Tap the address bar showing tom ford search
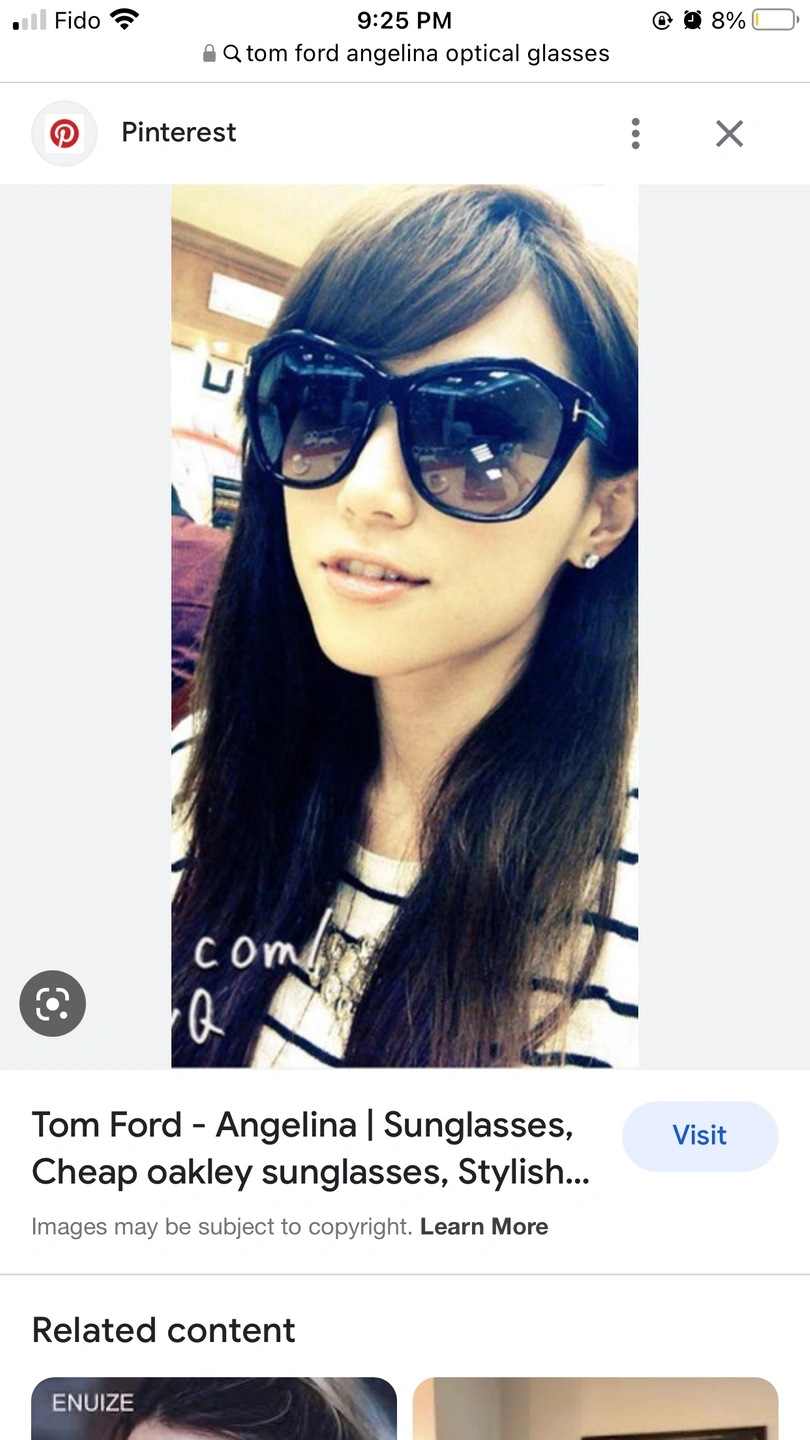The width and height of the screenshot is (810, 1440). pyautogui.click(x=405, y=53)
